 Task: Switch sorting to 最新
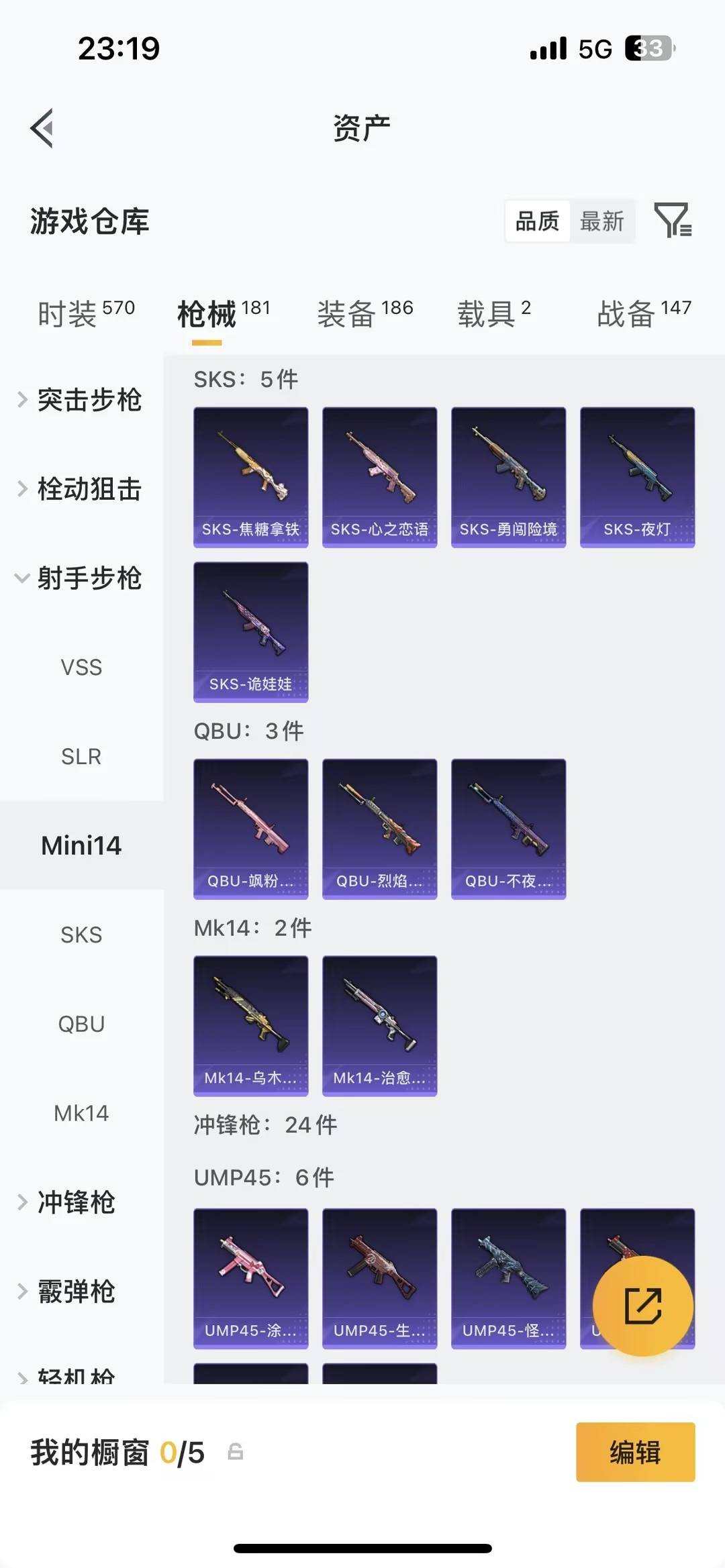[602, 221]
